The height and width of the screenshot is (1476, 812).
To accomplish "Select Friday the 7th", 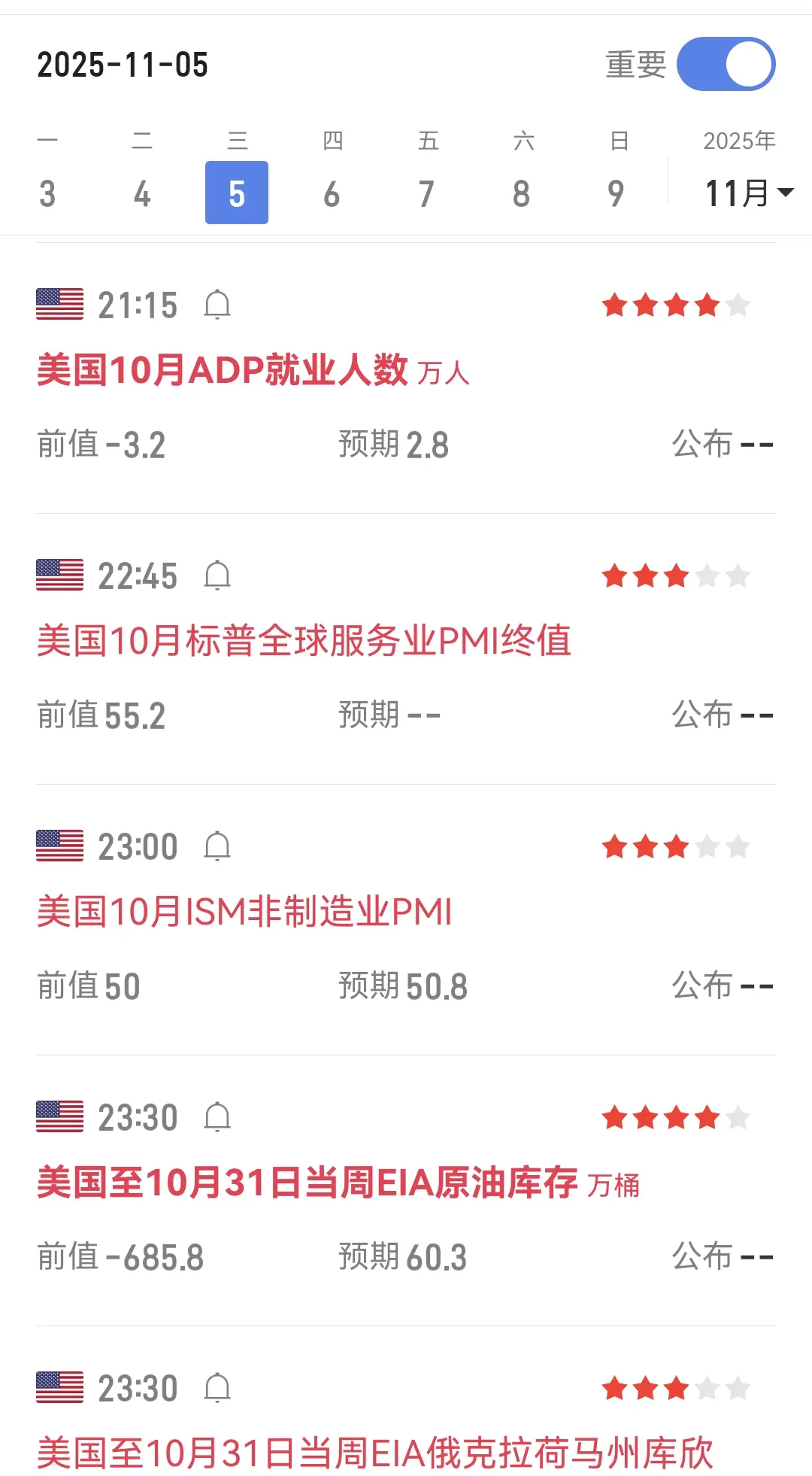I will (x=426, y=193).
